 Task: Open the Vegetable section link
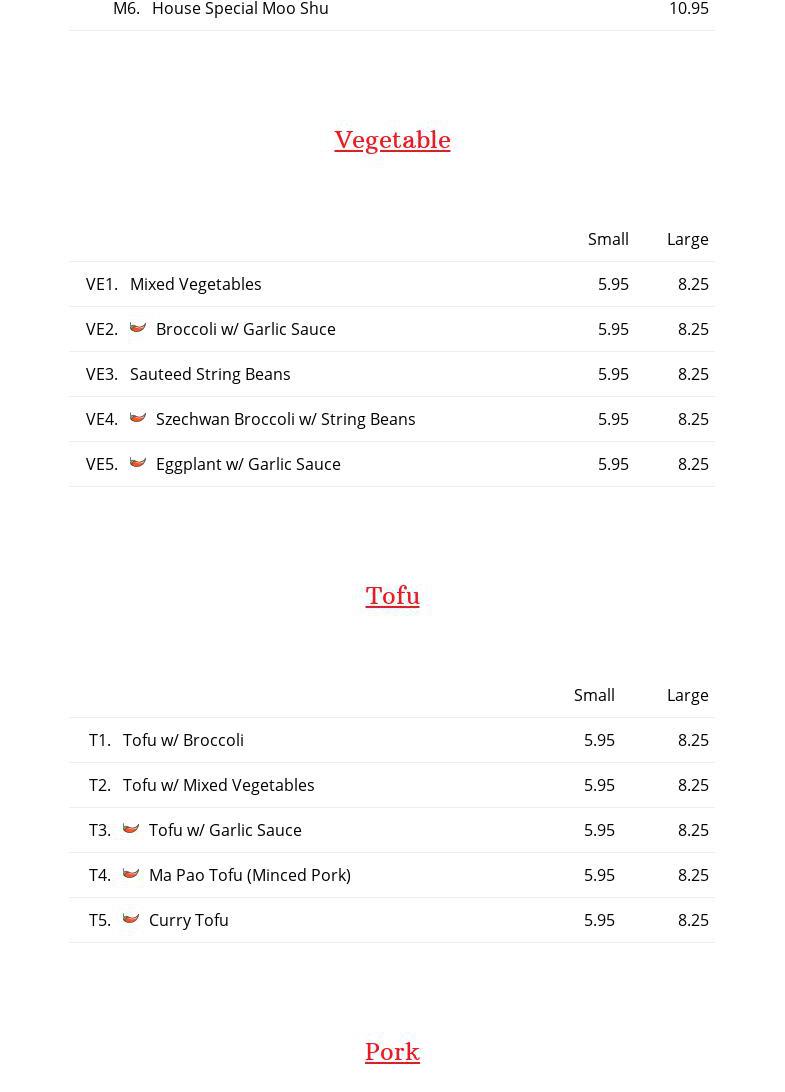tap(392, 140)
